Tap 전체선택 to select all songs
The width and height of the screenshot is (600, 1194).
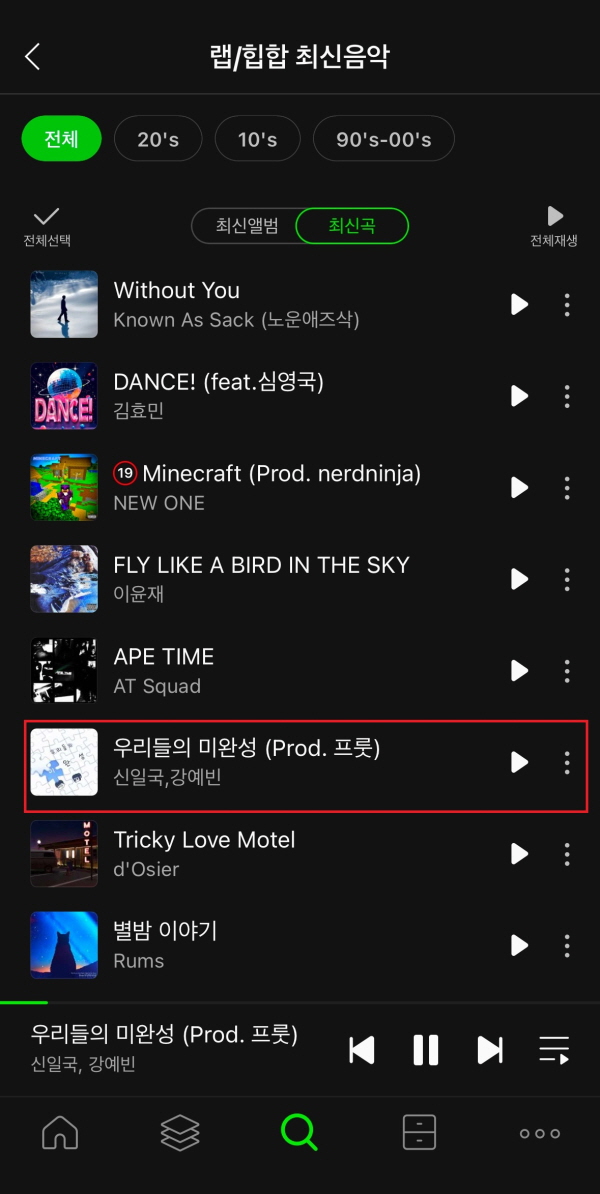[x=47, y=226]
